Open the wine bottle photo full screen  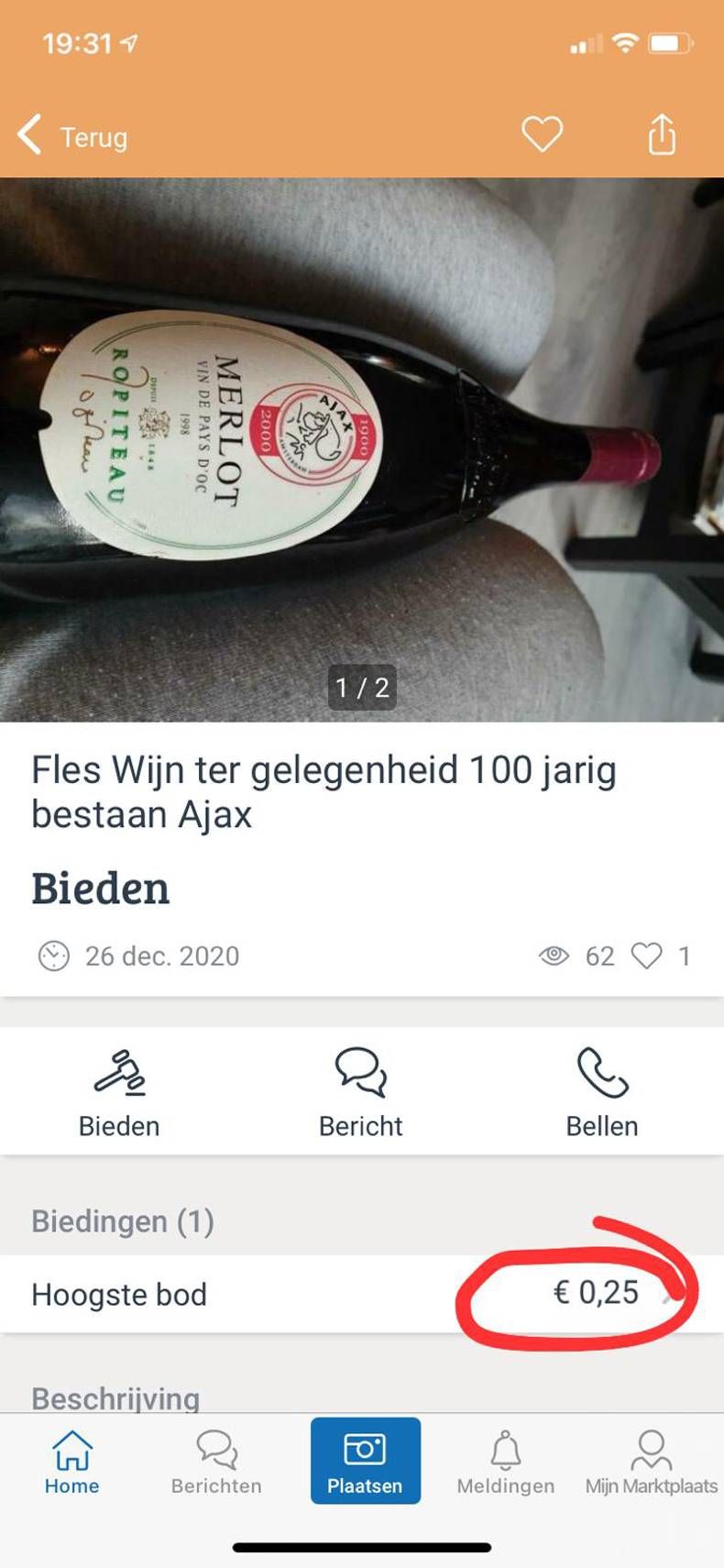tap(362, 440)
